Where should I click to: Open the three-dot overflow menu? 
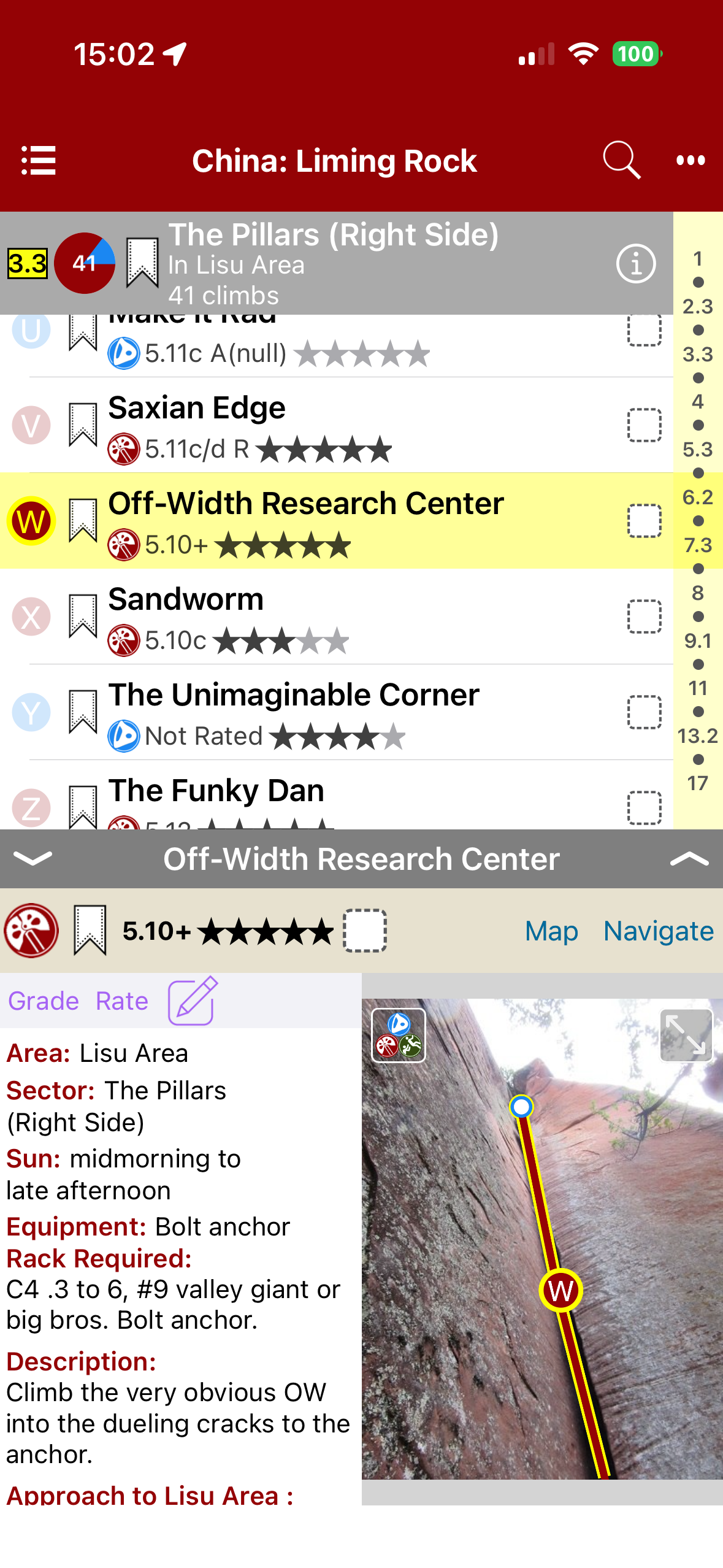click(x=690, y=161)
